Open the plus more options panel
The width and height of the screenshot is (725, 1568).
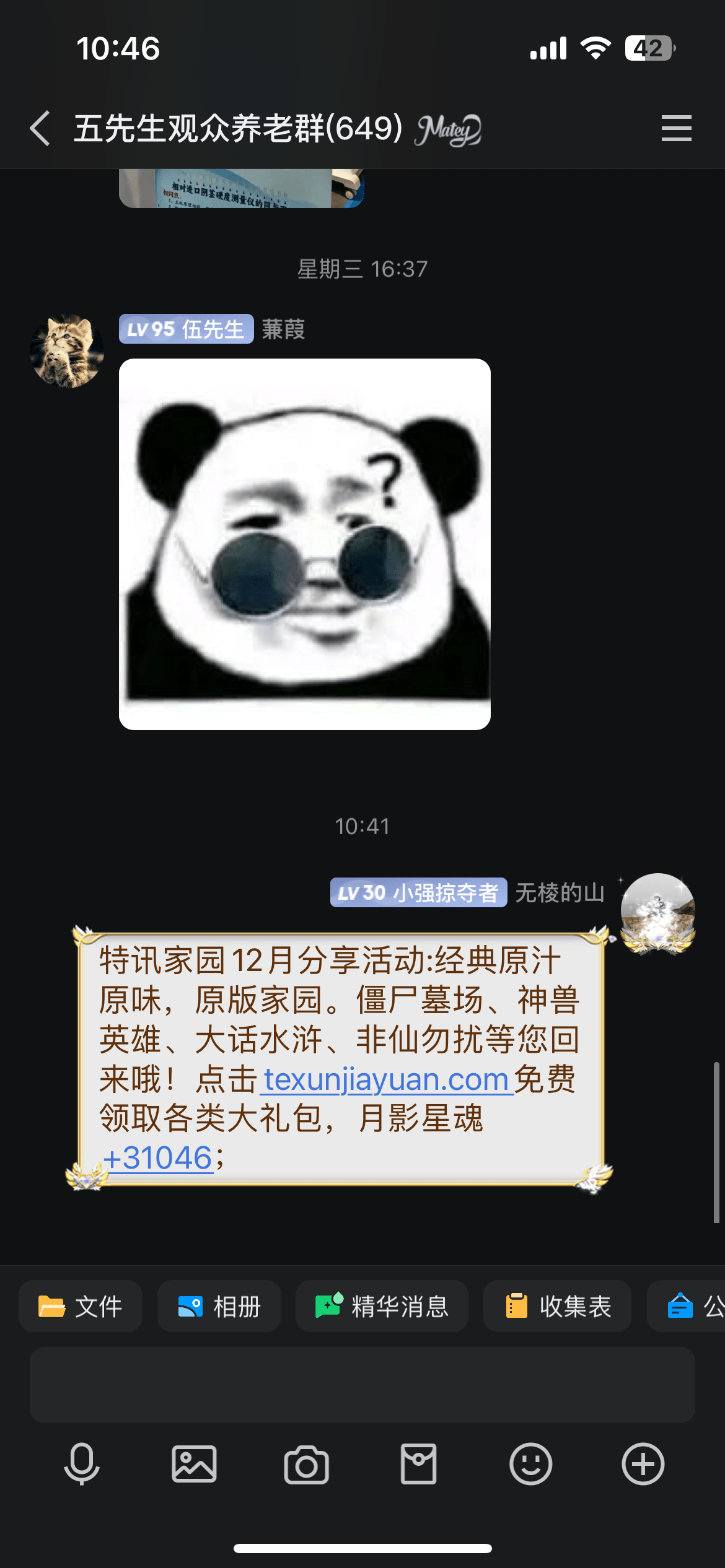coord(643,1464)
